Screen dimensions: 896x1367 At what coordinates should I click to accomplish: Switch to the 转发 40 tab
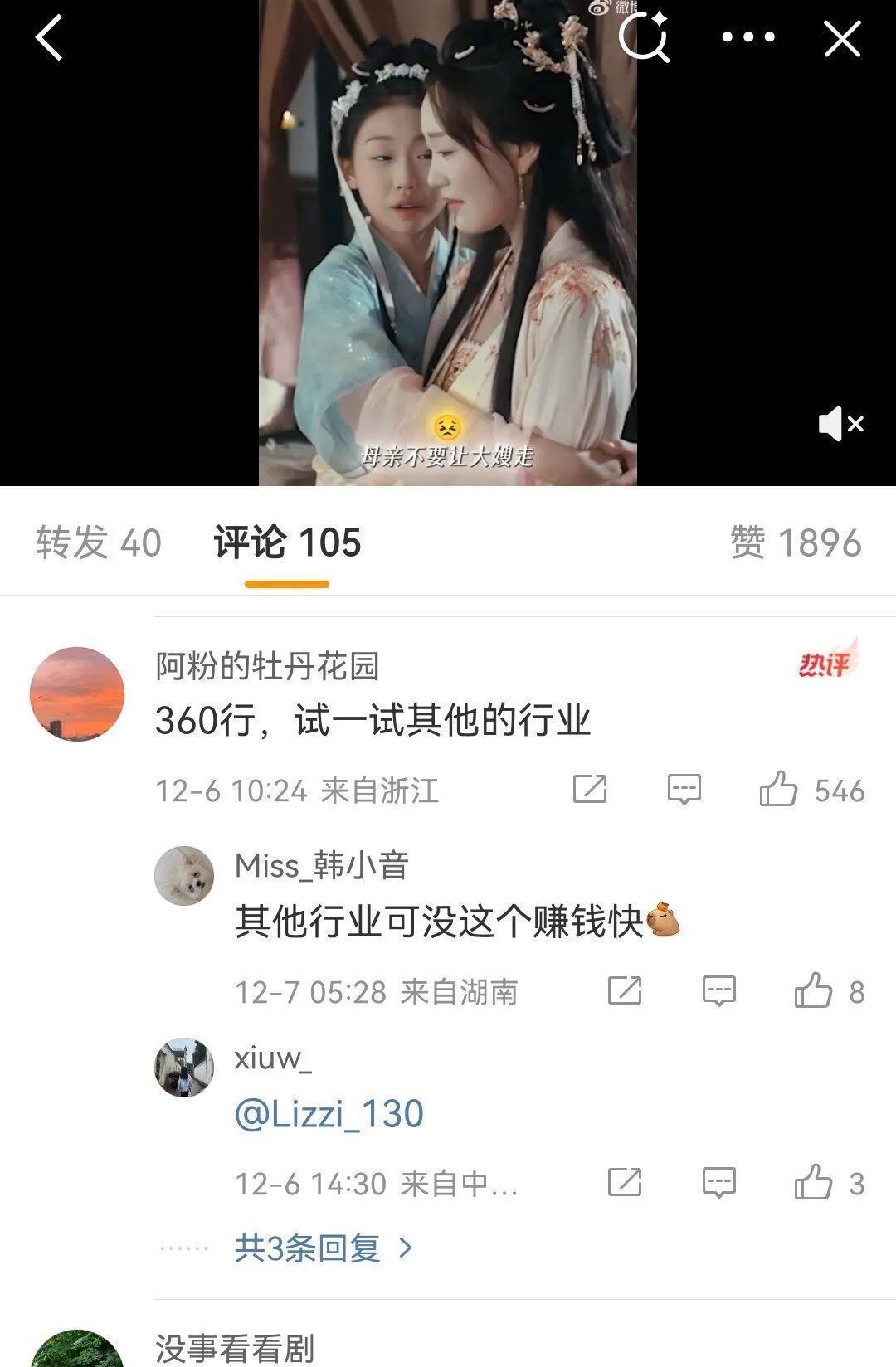tap(99, 543)
